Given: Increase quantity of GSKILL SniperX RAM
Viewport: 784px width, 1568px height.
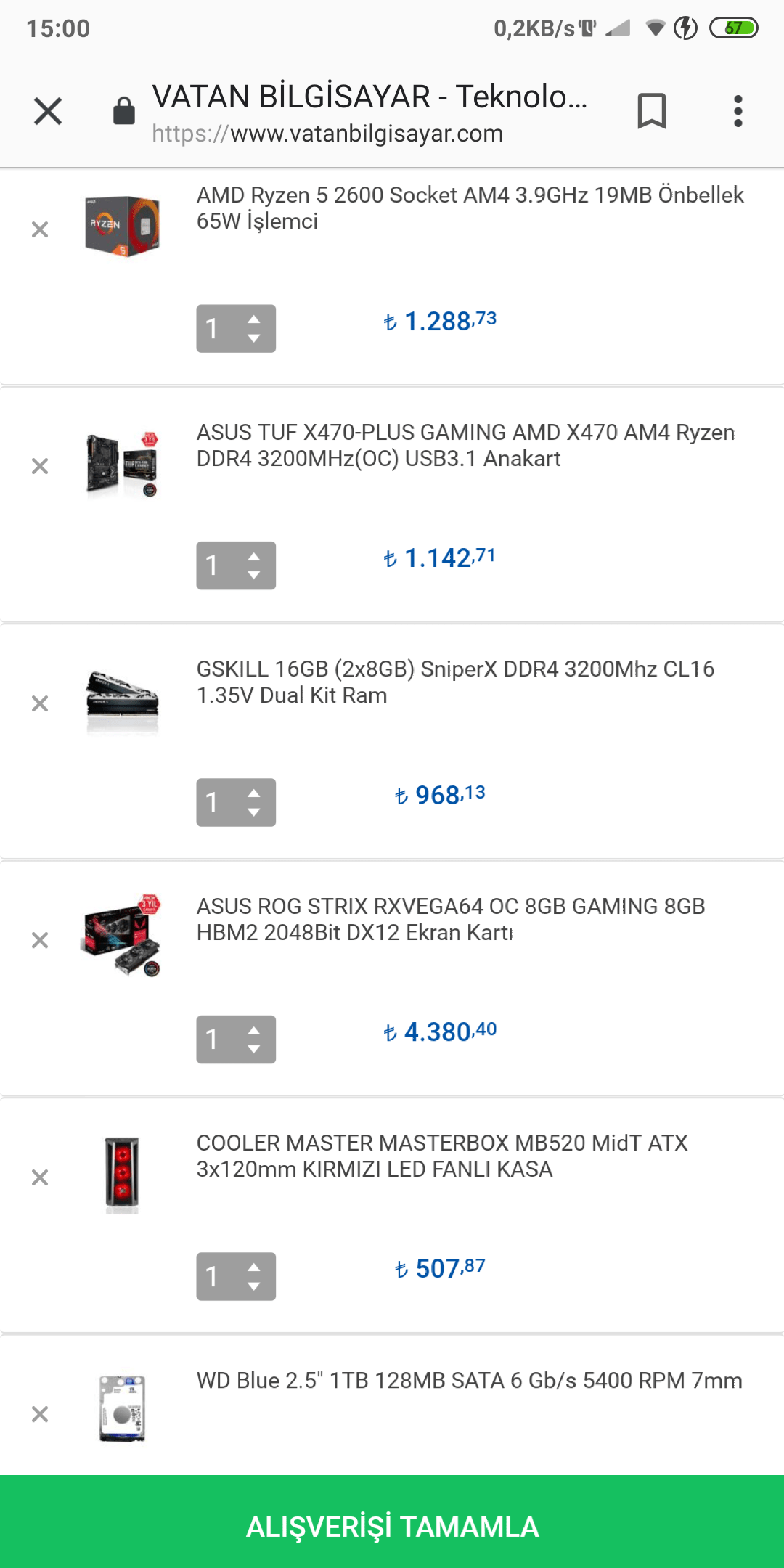Looking at the screenshot, I should [253, 793].
